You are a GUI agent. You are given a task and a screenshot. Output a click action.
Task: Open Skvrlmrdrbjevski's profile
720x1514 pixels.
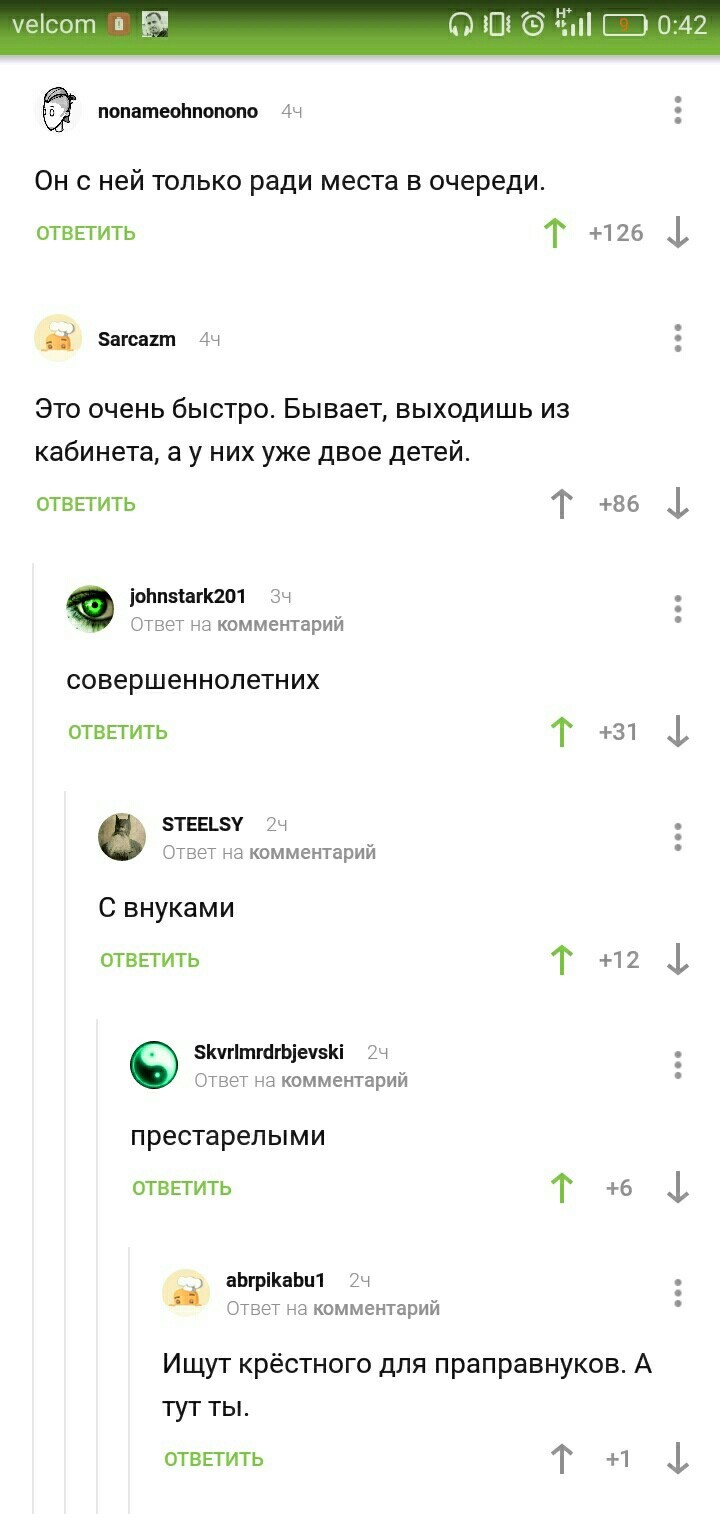coord(268,1052)
